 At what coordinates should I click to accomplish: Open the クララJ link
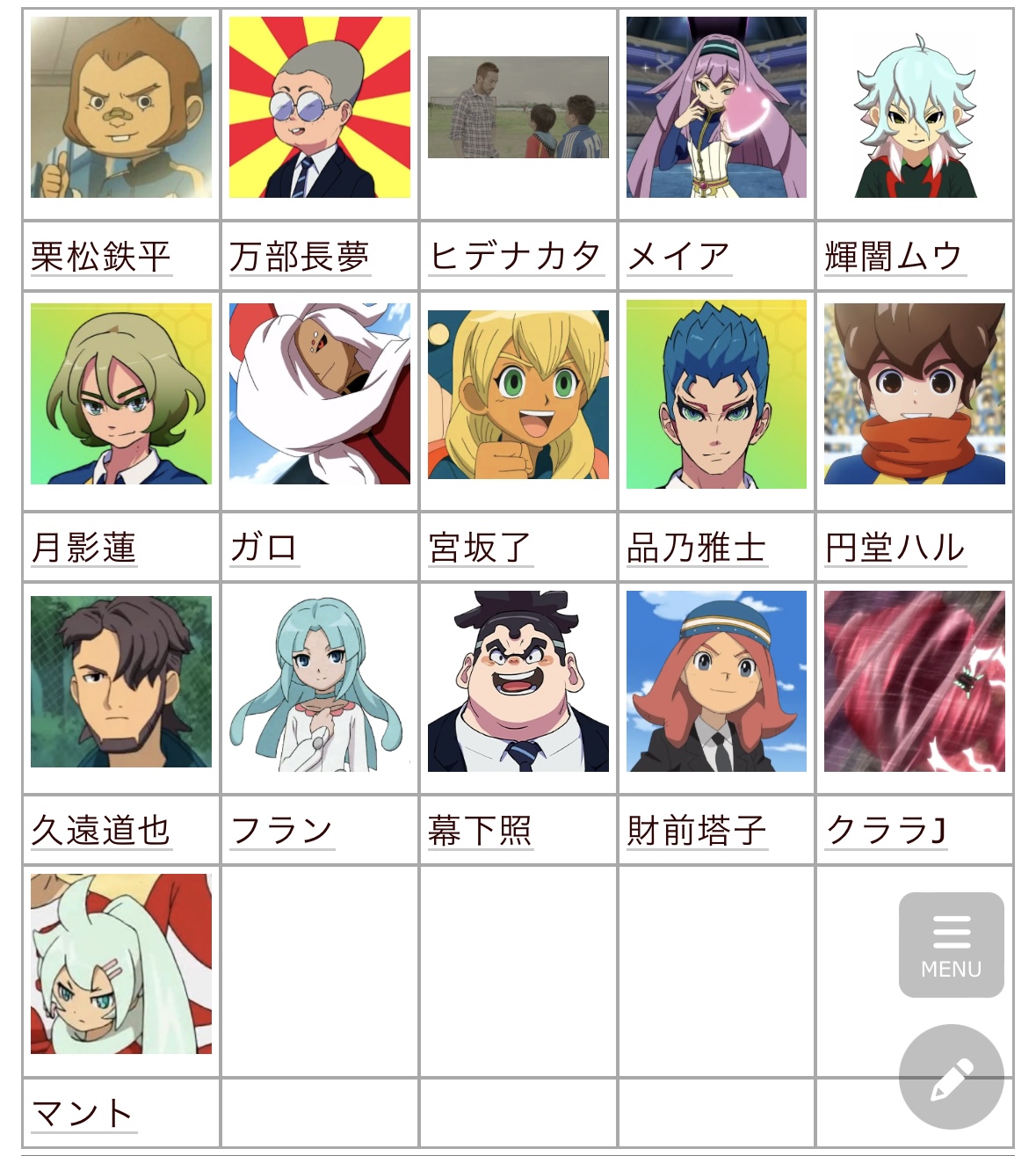(x=887, y=831)
